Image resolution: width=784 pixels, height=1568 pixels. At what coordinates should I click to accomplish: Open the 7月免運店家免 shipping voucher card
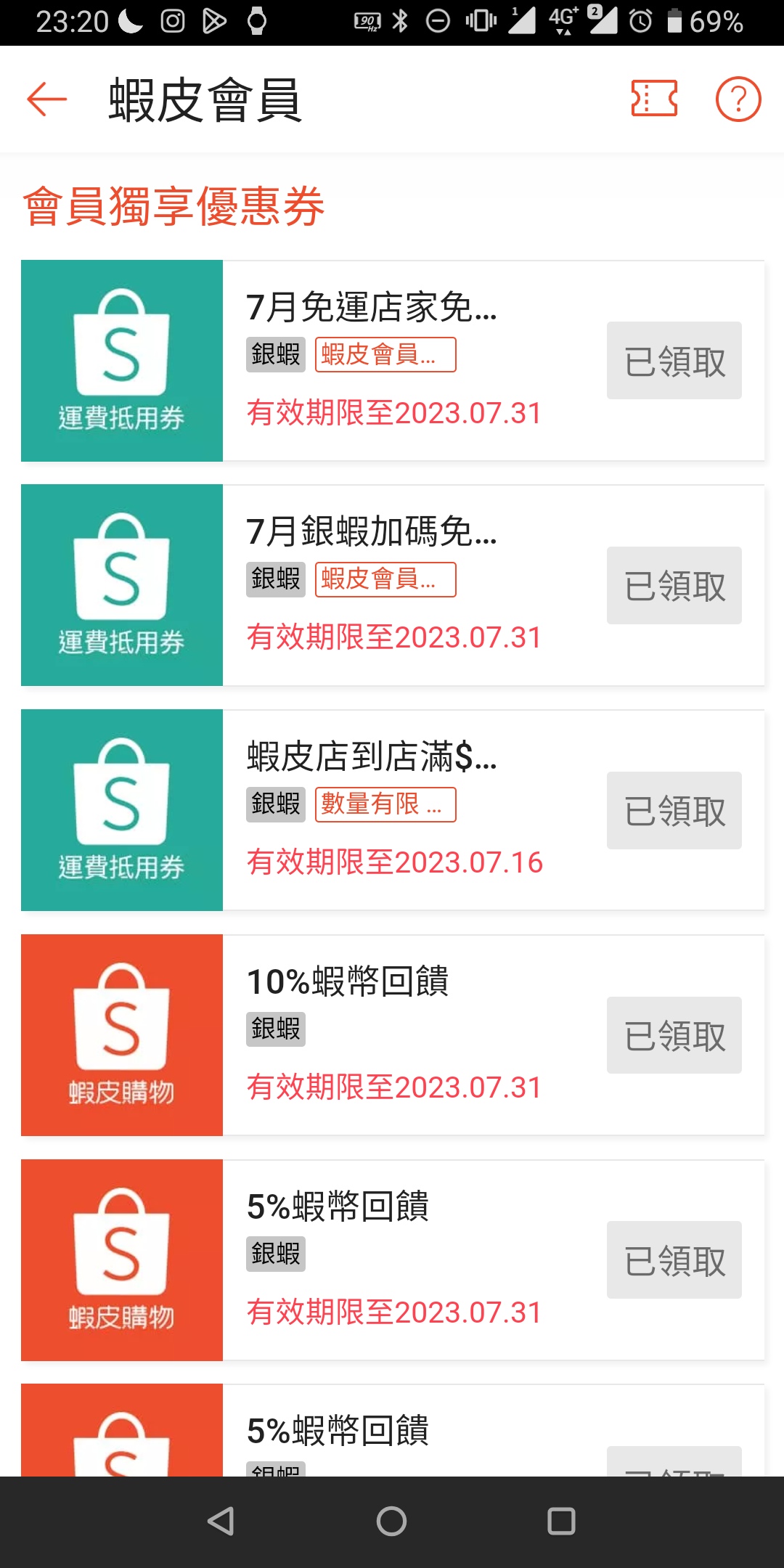[x=393, y=361]
